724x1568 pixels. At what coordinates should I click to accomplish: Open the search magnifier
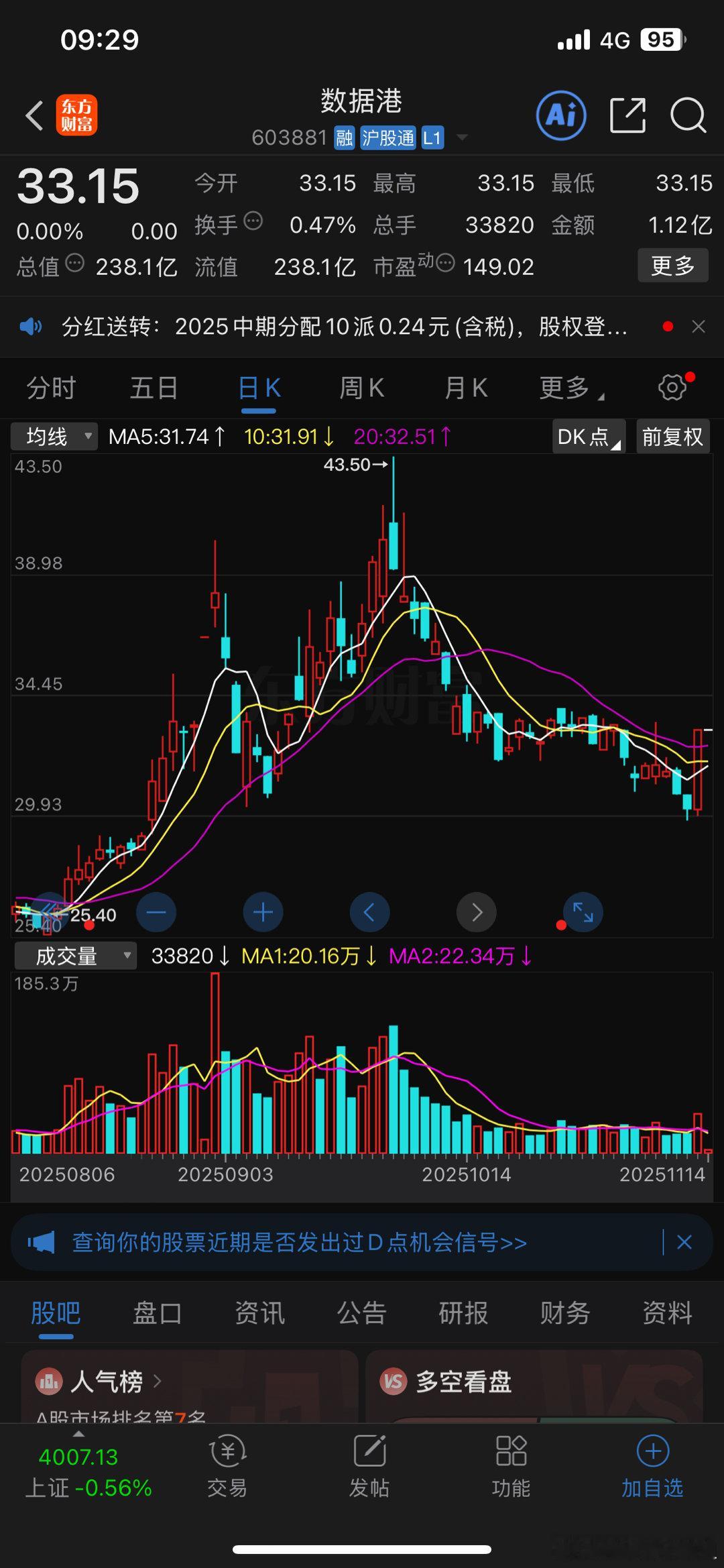(x=686, y=115)
